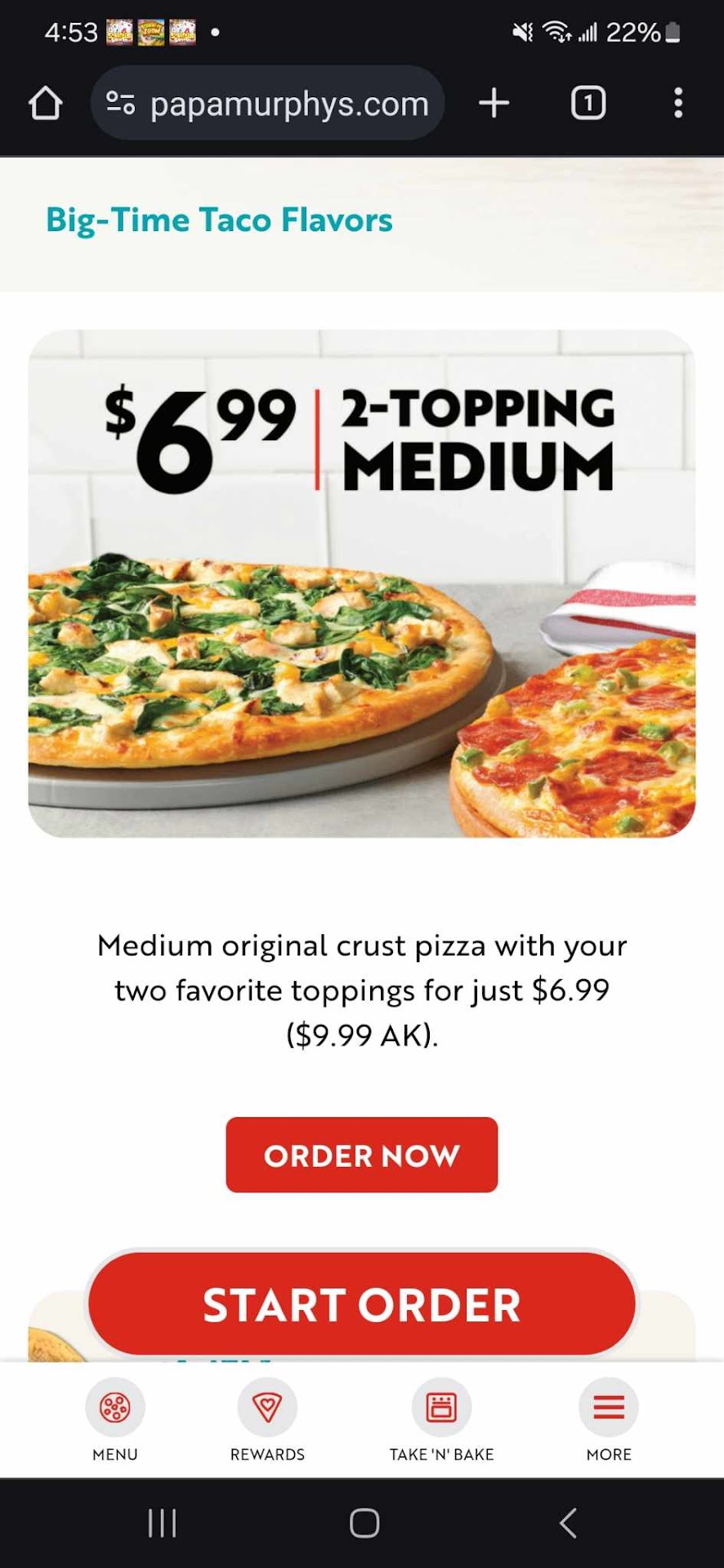724x1568 pixels.
Task: Go to the Take 'N' Bake tab
Action: click(x=441, y=1420)
